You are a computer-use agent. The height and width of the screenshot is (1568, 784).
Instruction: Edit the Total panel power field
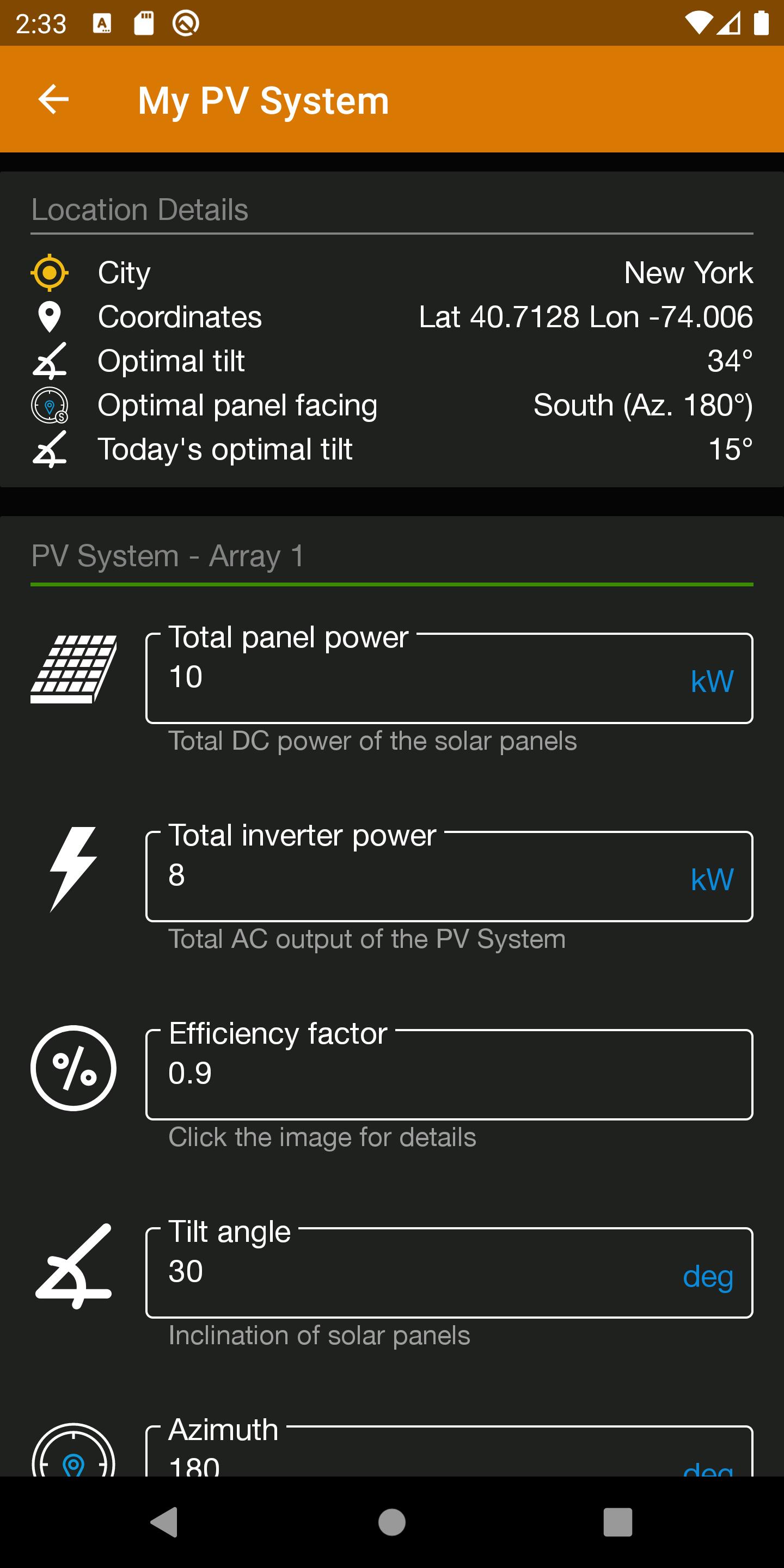point(449,678)
